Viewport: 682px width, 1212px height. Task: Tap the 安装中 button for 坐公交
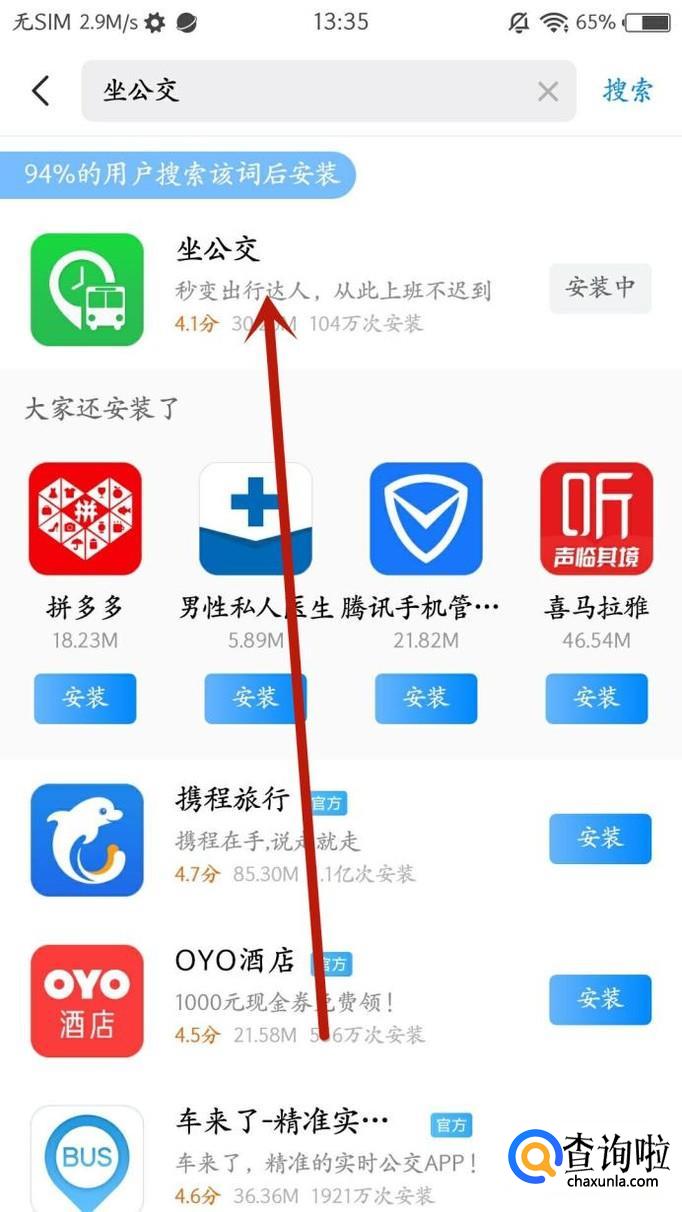coord(600,288)
